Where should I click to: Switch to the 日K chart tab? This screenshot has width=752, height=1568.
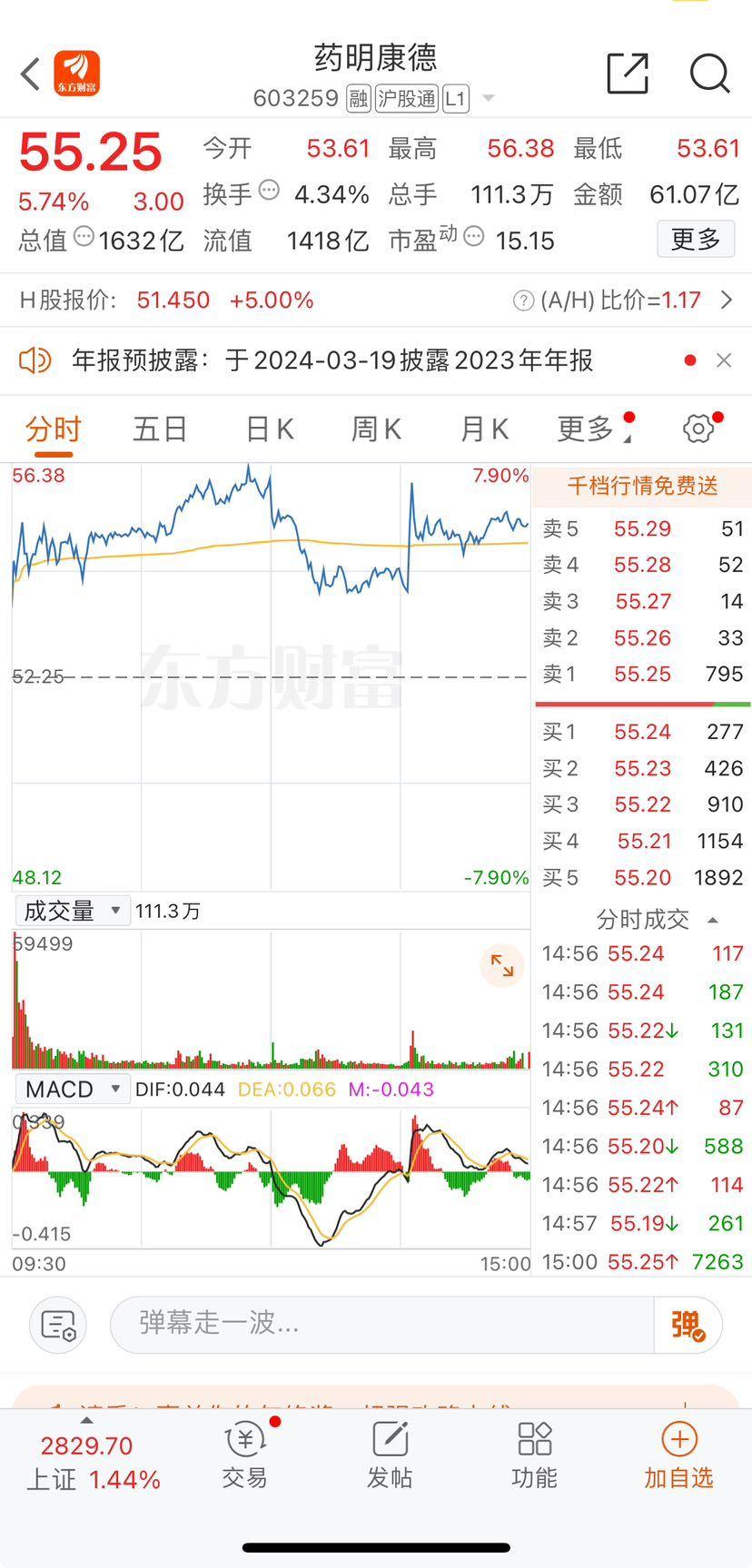(269, 429)
